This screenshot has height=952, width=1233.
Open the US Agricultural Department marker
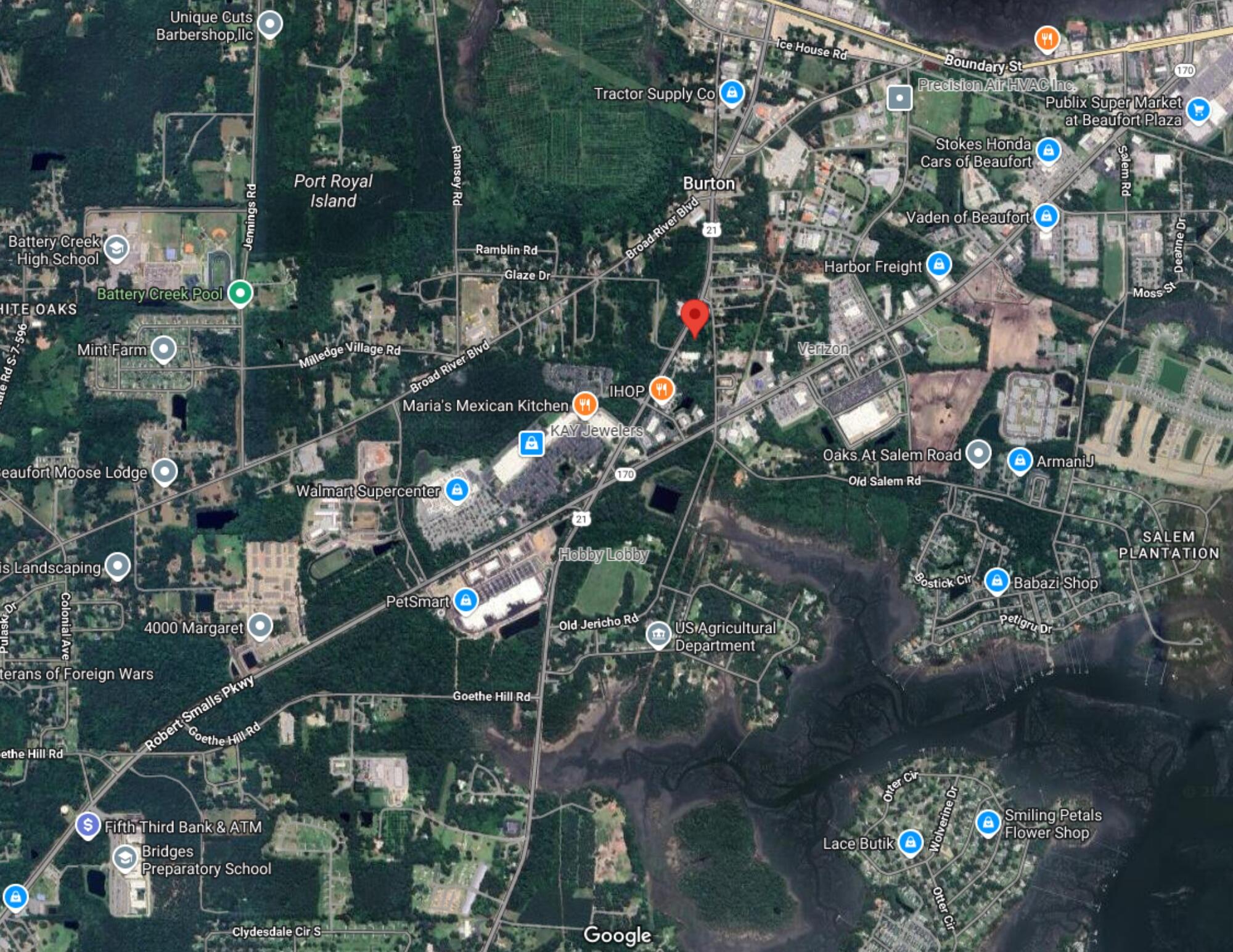click(658, 633)
